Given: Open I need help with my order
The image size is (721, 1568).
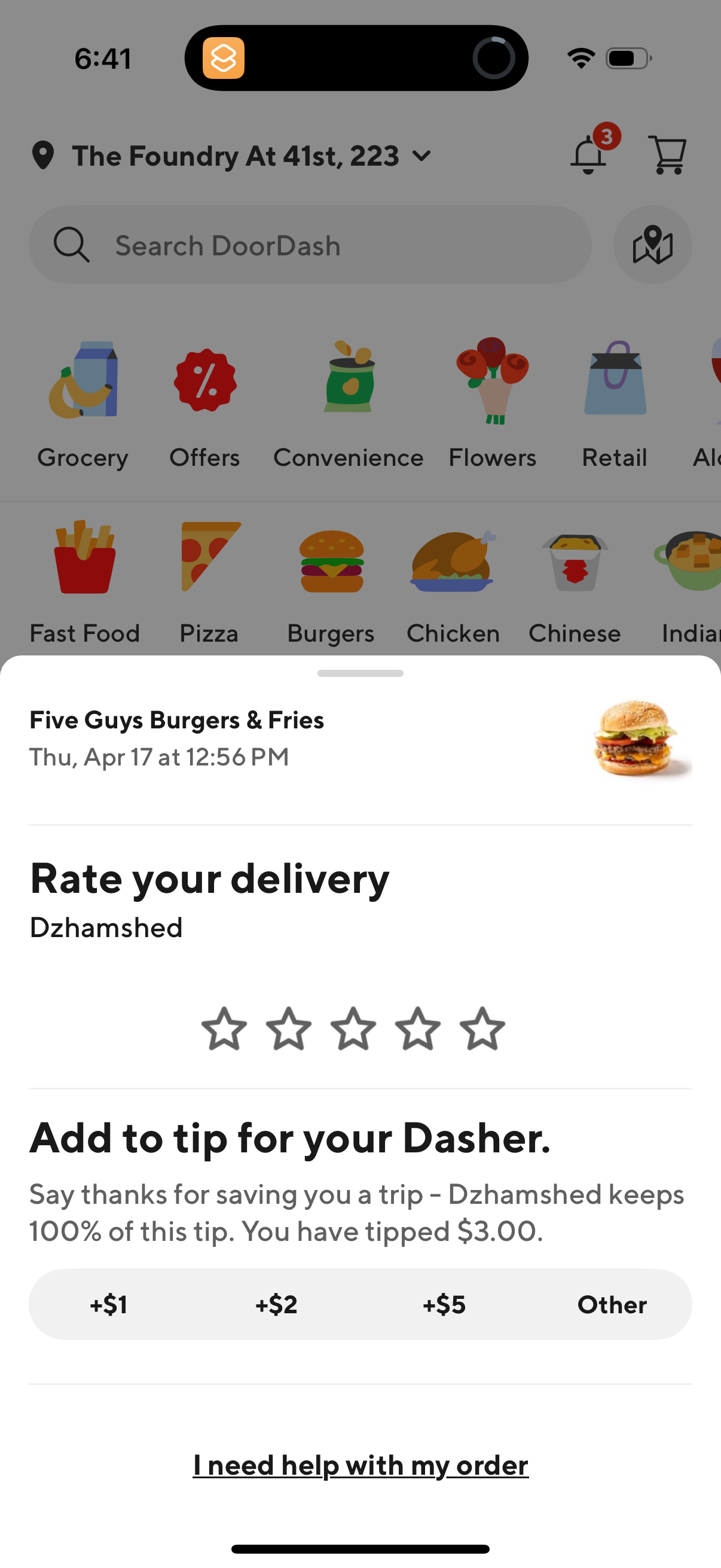Looking at the screenshot, I should click(x=360, y=1465).
